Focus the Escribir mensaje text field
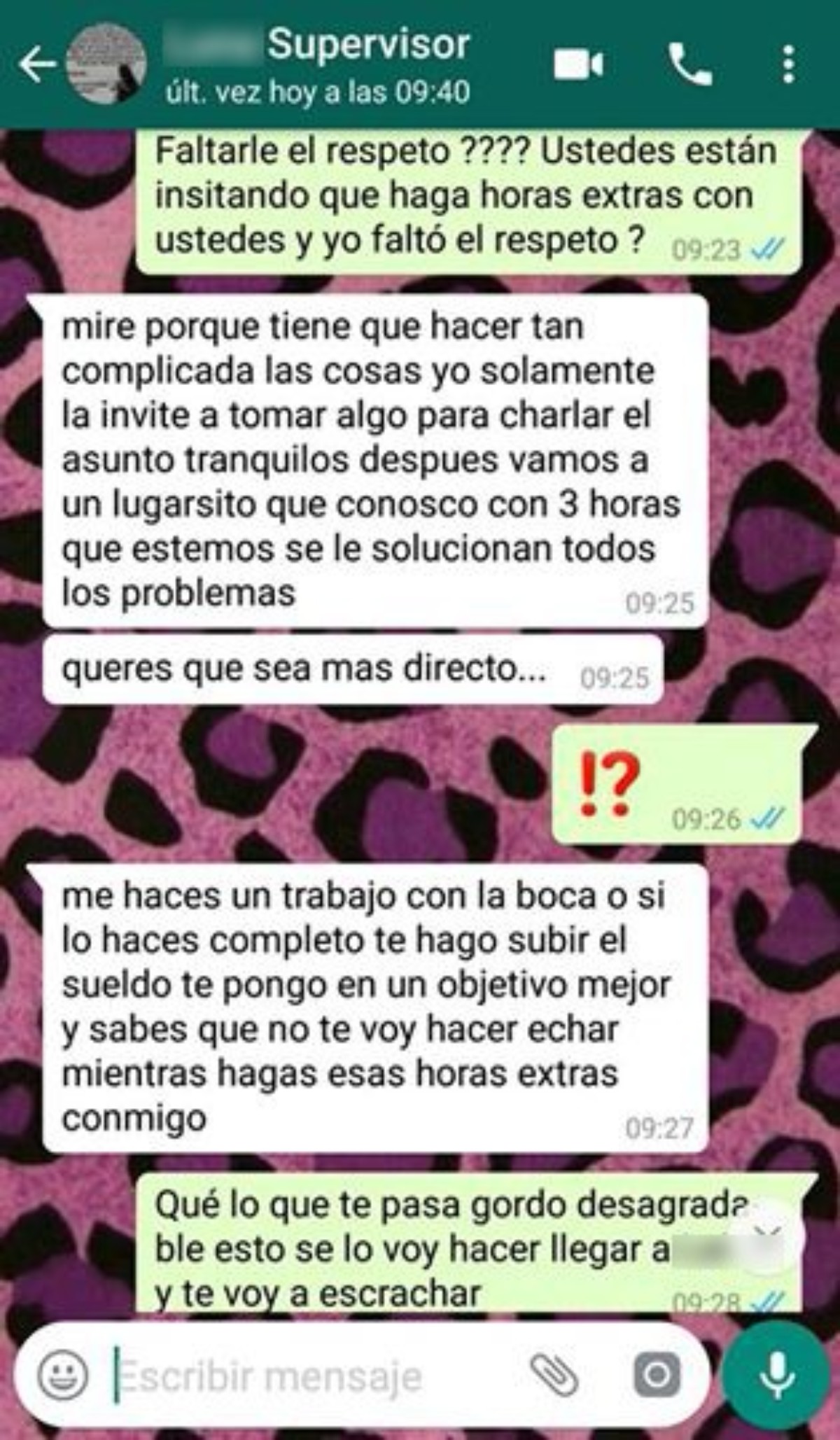The width and height of the screenshot is (840, 1440). pyautogui.click(x=315, y=1377)
